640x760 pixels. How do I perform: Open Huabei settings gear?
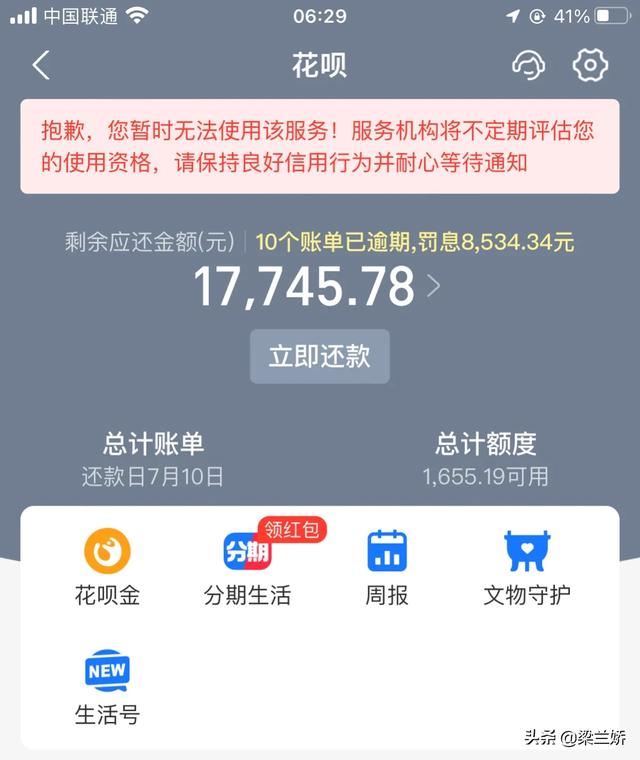(590, 66)
